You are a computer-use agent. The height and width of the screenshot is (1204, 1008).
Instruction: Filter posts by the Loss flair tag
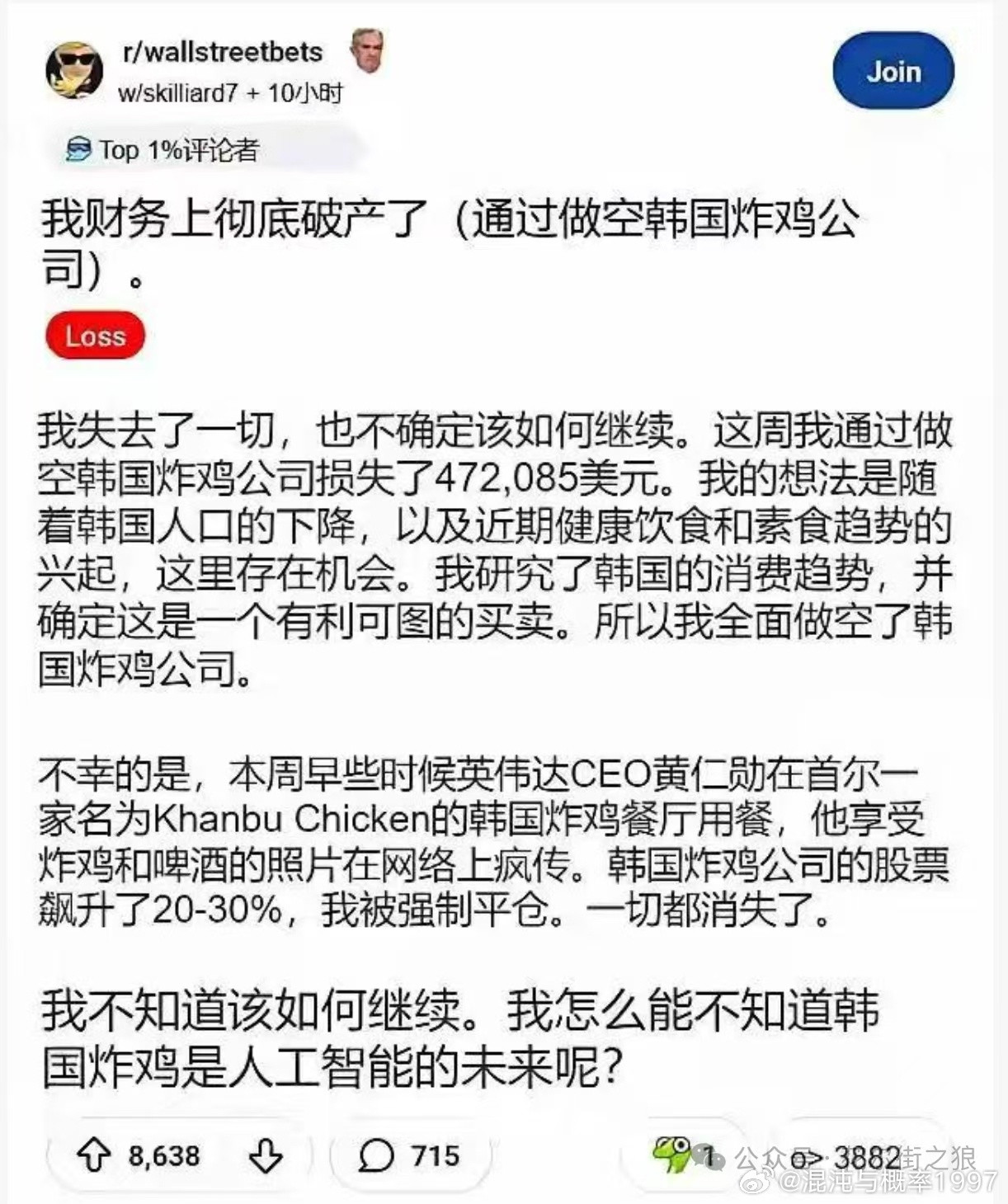[94, 335]
